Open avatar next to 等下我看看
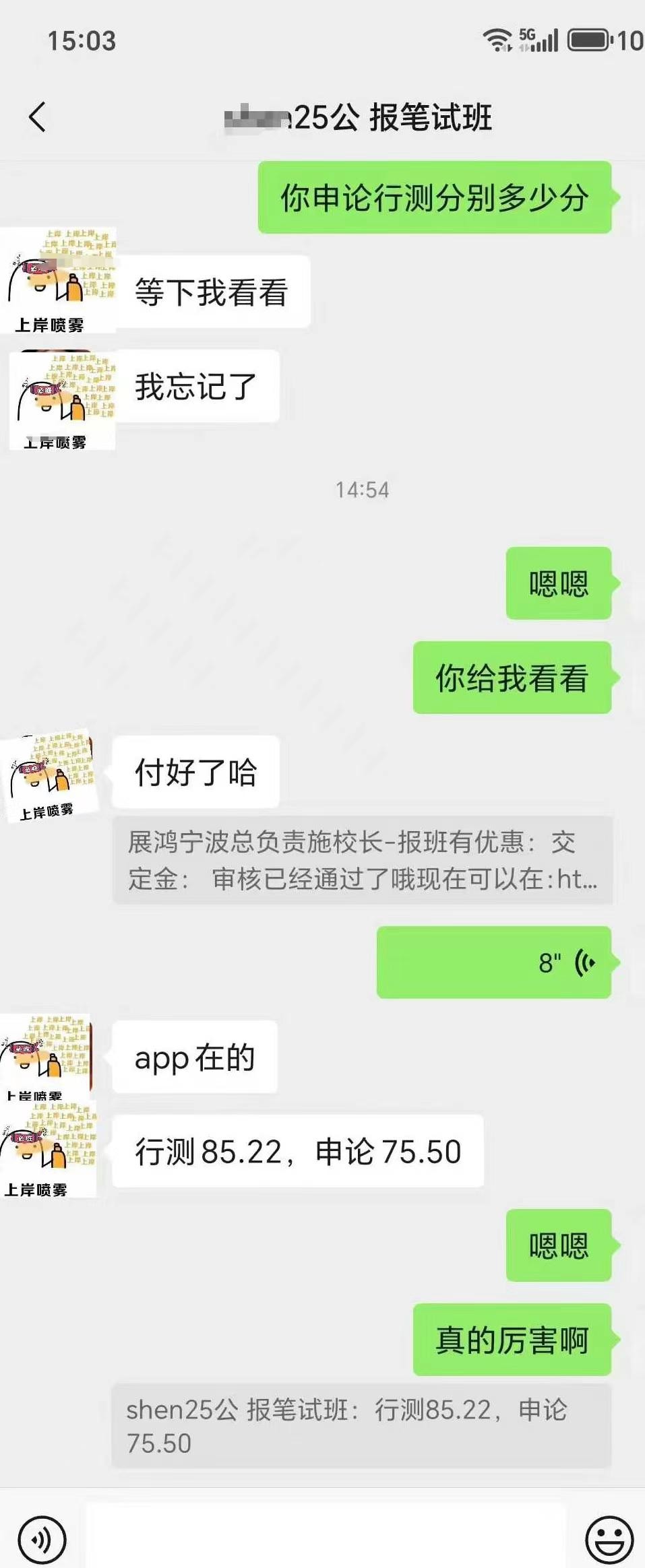The height and width of the screenshot is (1568, 645). pos(59,280)
